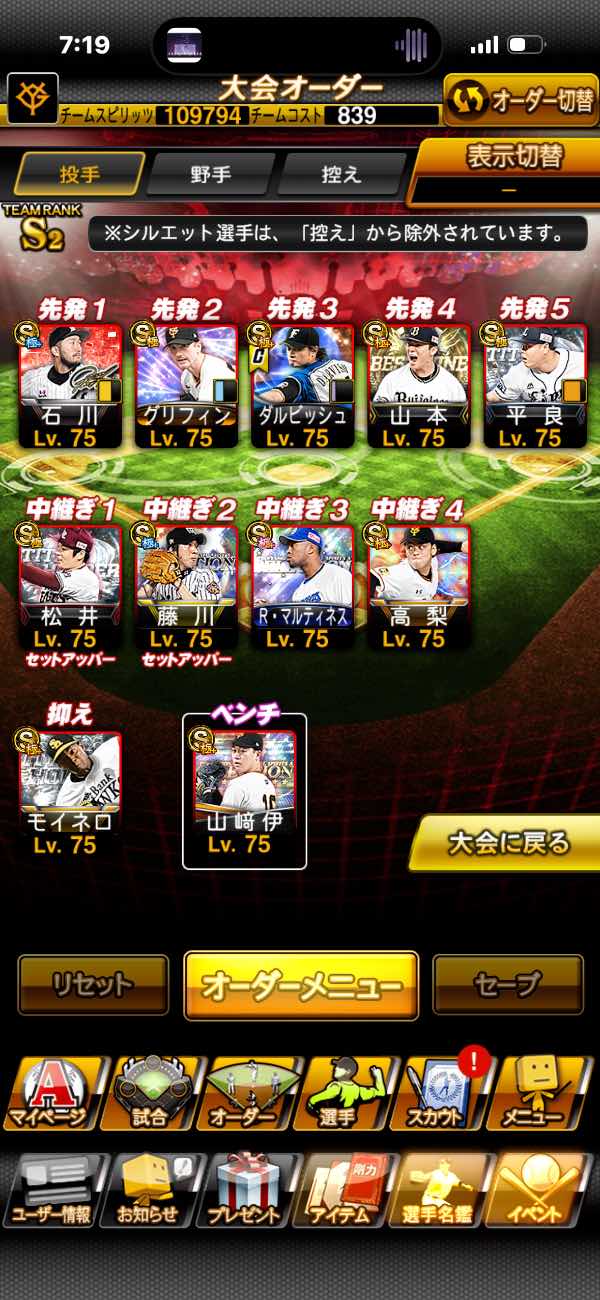This screenshot has width=600, height=1300.
Task: Reset the order with リセット
Action: pyautogui.click(x=93, y=985)
